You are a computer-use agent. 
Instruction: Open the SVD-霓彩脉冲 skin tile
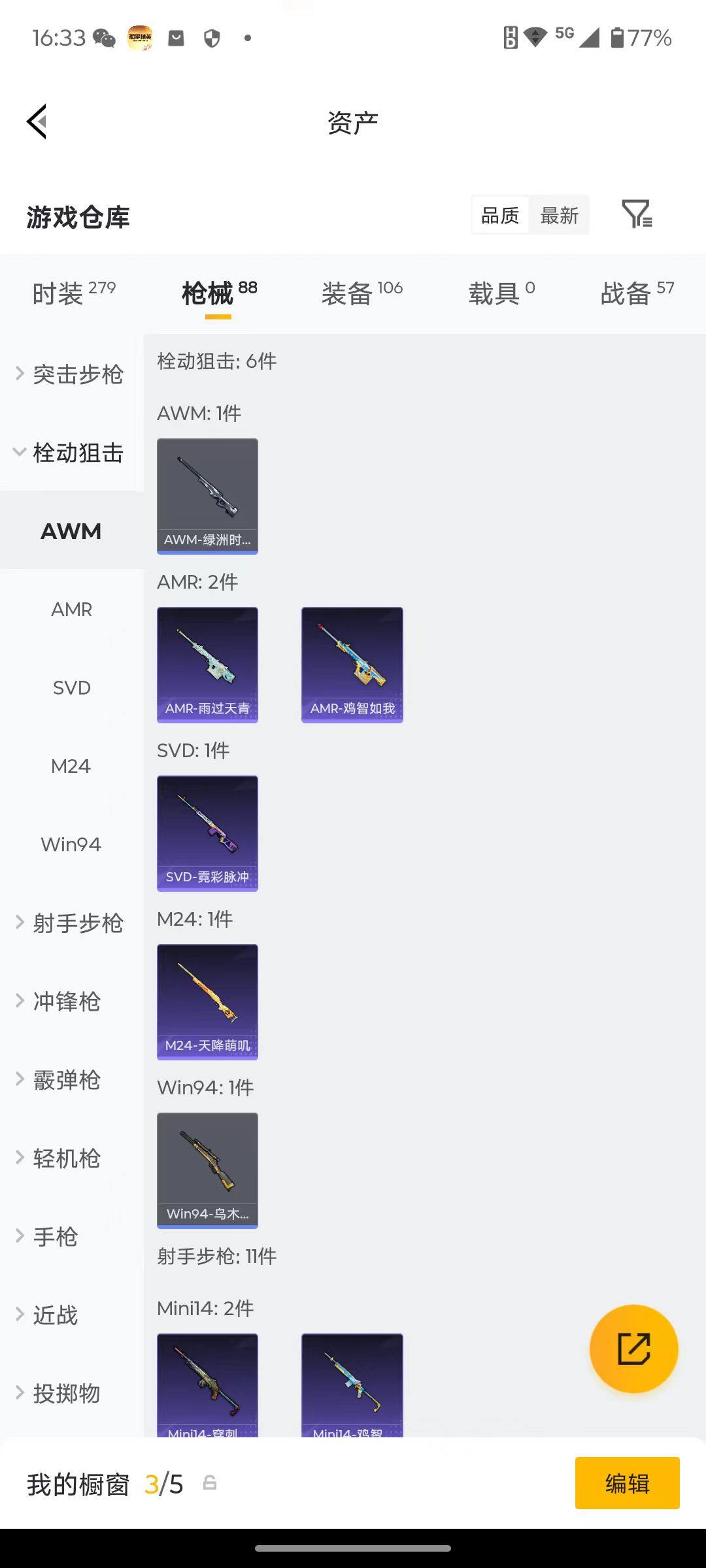point(207,833)
